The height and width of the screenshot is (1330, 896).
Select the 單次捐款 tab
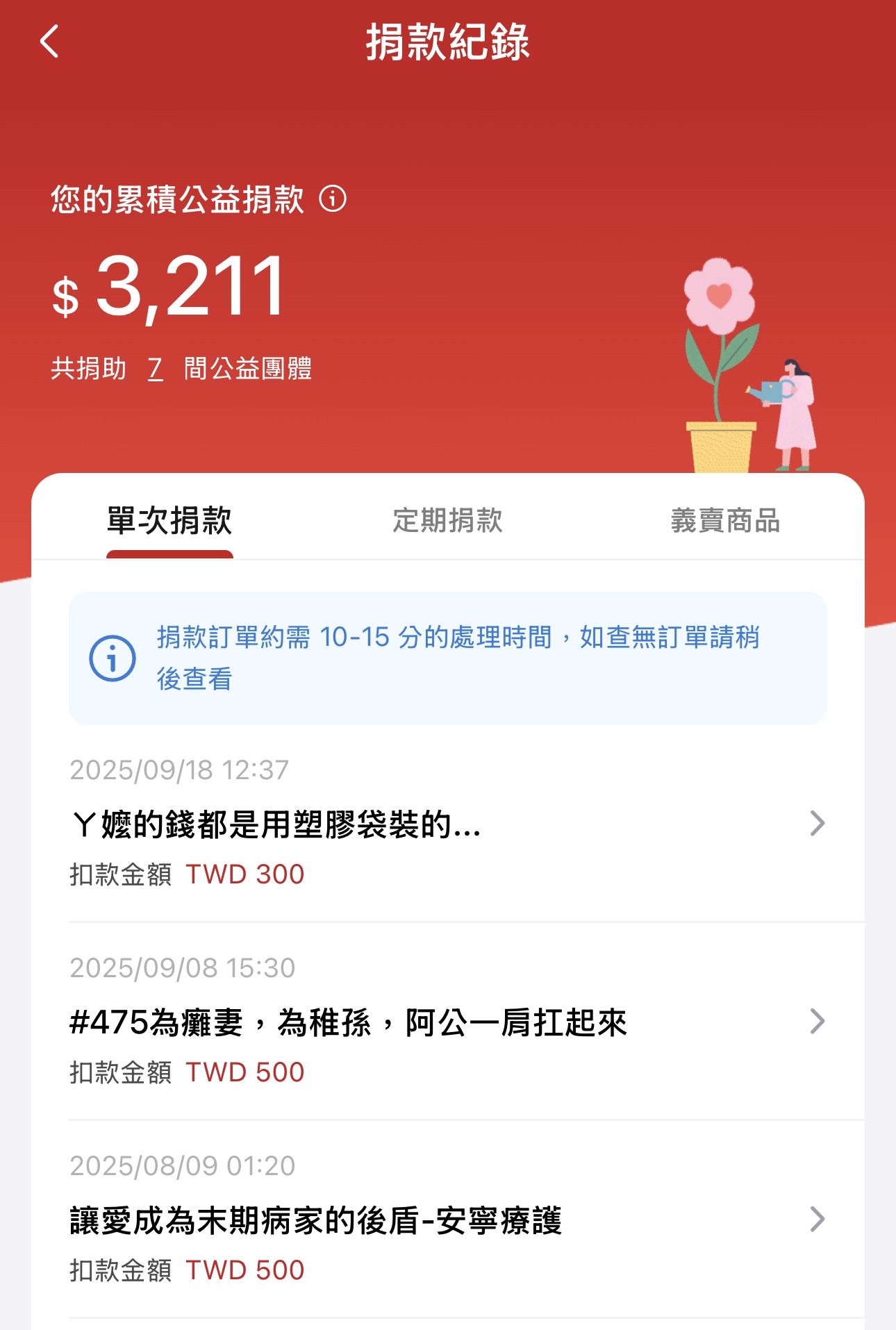[169, 521]
